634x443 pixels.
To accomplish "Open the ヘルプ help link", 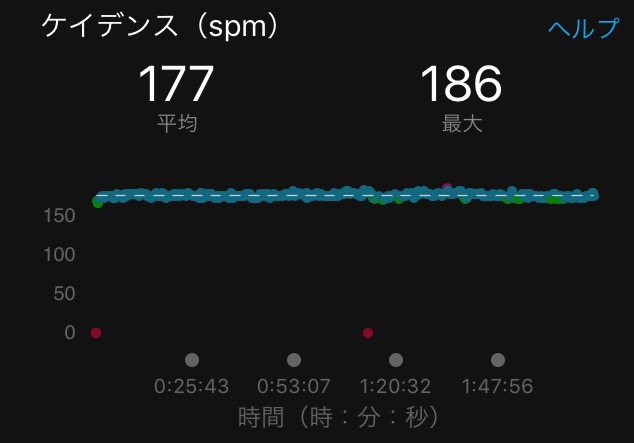I will [x=583, y=28].
